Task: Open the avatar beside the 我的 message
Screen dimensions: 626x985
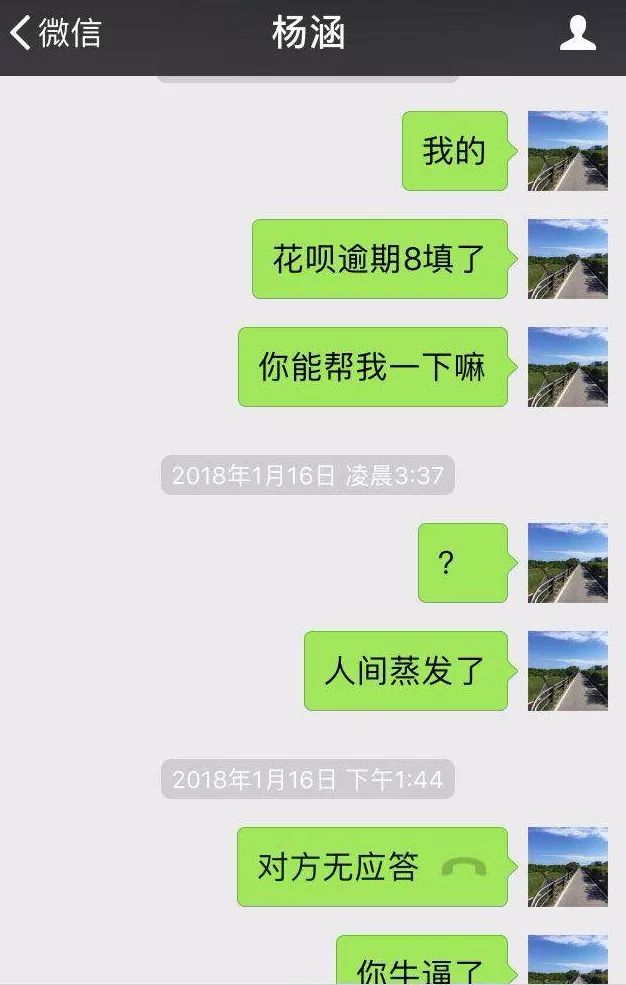Action: 567,151
